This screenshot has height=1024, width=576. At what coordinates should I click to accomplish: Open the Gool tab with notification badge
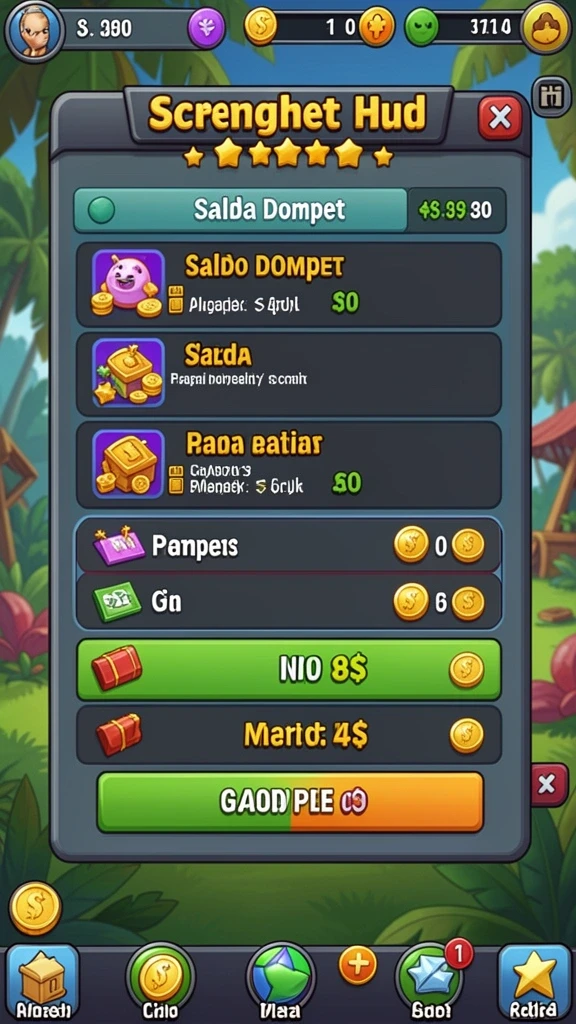point(431,983)
